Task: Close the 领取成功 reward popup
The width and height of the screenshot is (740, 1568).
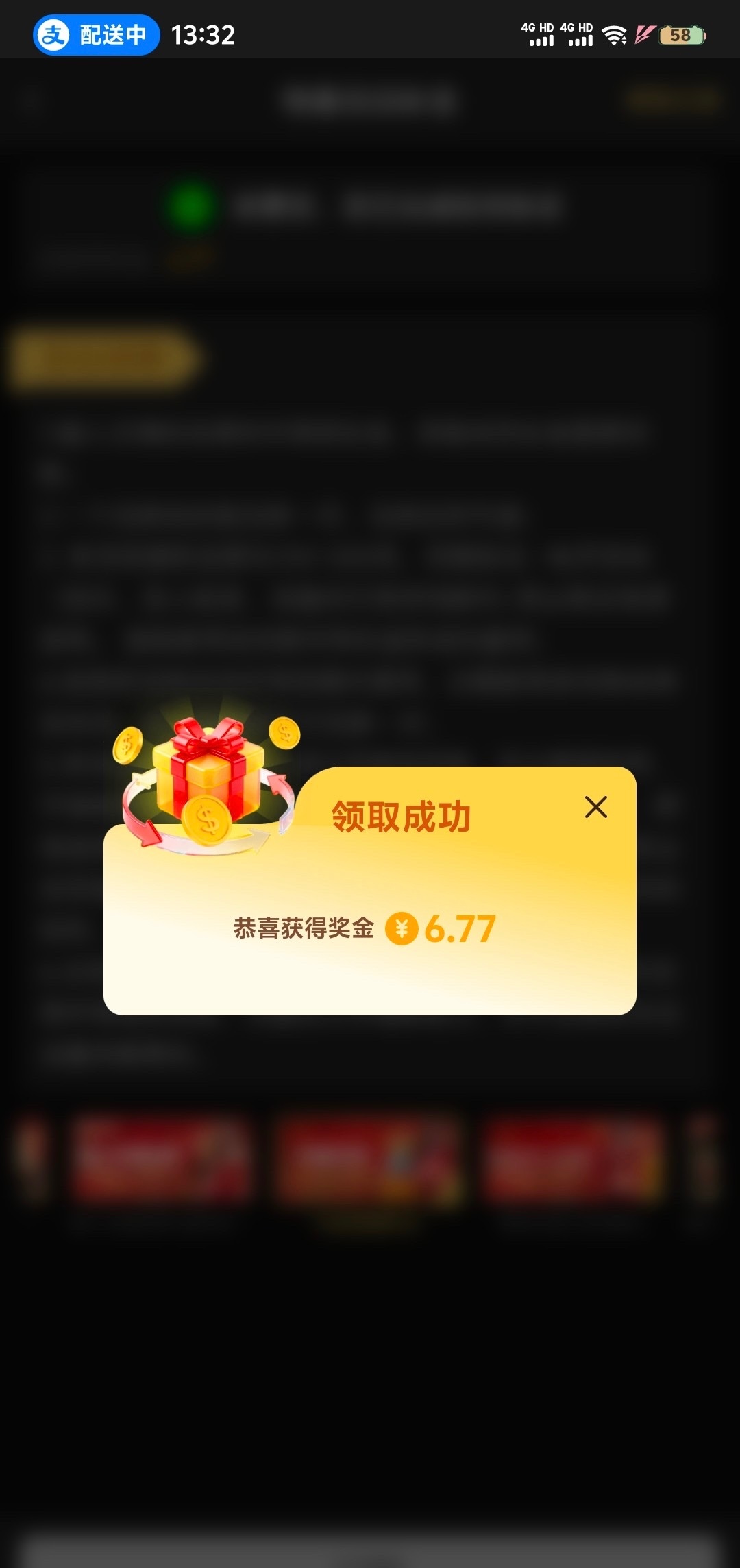Action: [595, 807]
